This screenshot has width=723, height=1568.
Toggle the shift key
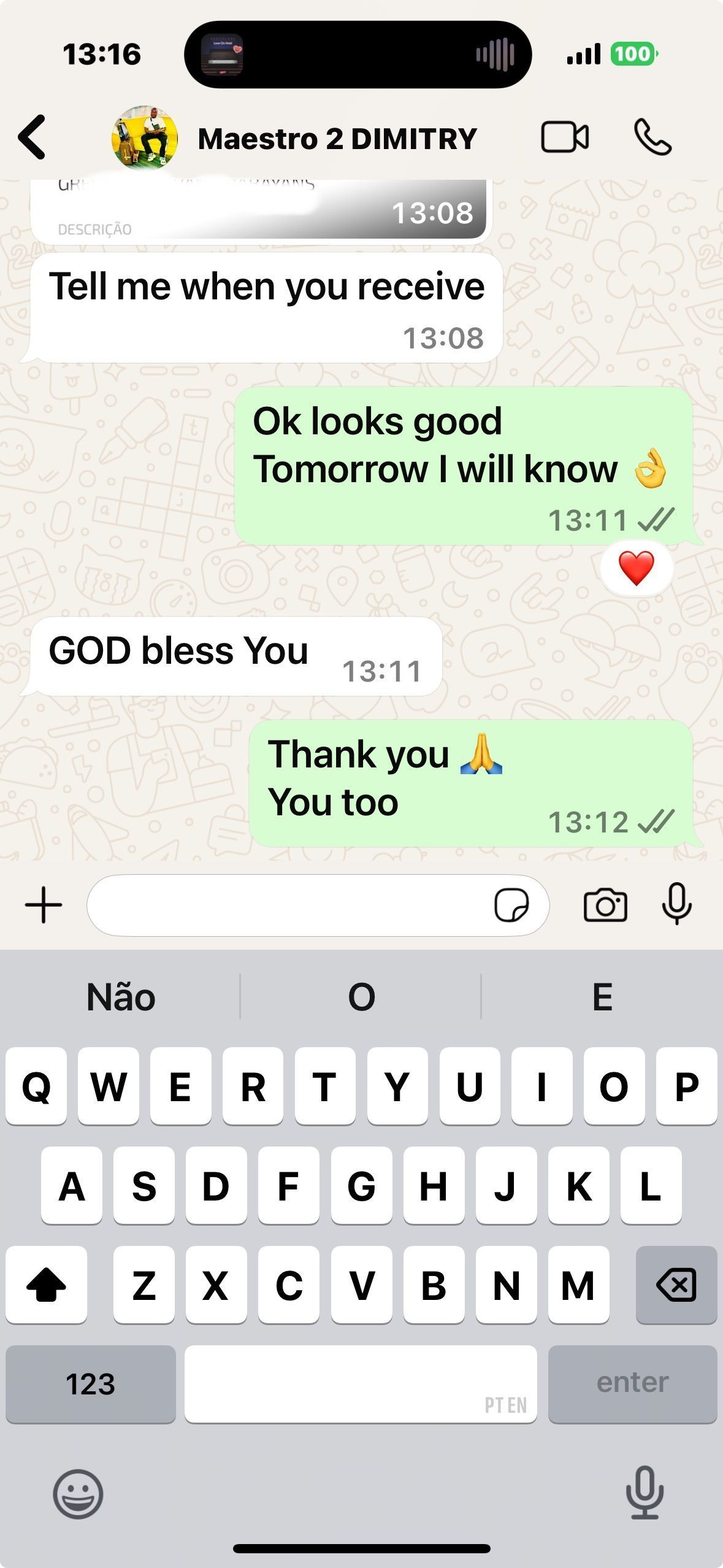(47, 1285)
